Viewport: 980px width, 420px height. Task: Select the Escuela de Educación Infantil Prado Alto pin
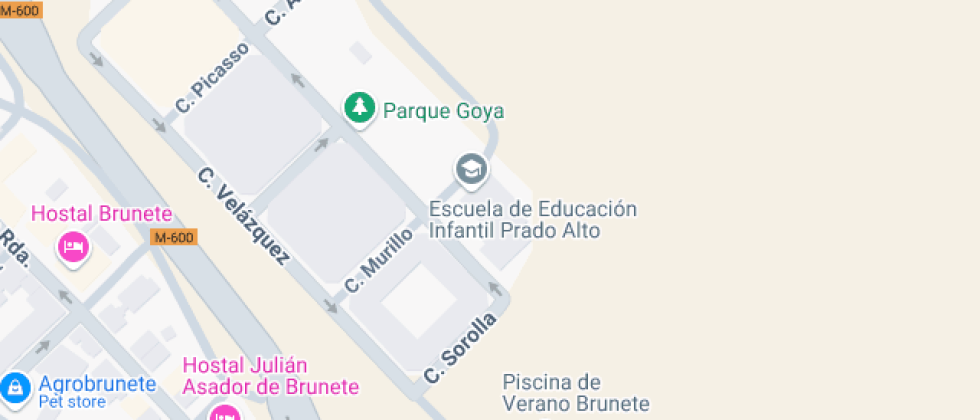tap(471, 169)
